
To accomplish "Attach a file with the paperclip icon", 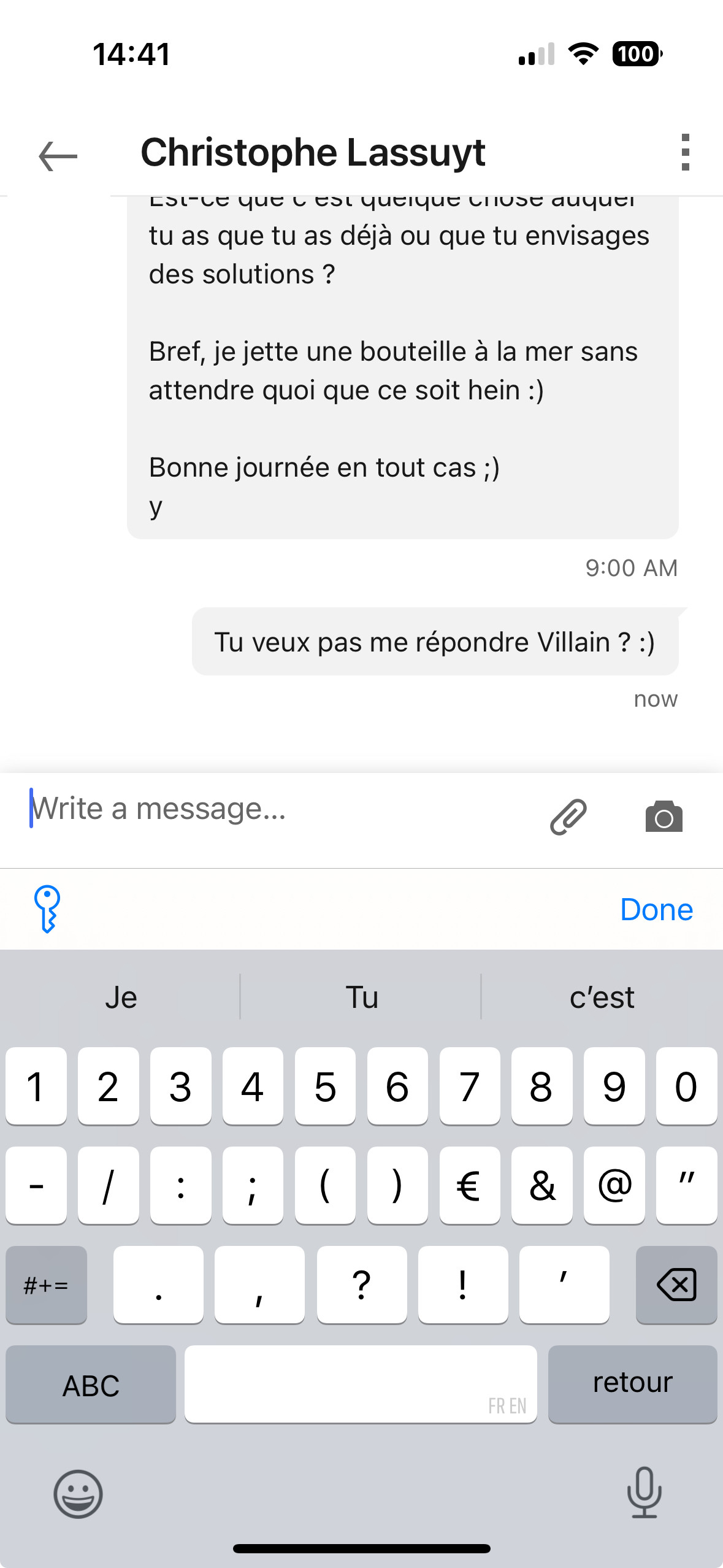I will click(x=568, y=817).
